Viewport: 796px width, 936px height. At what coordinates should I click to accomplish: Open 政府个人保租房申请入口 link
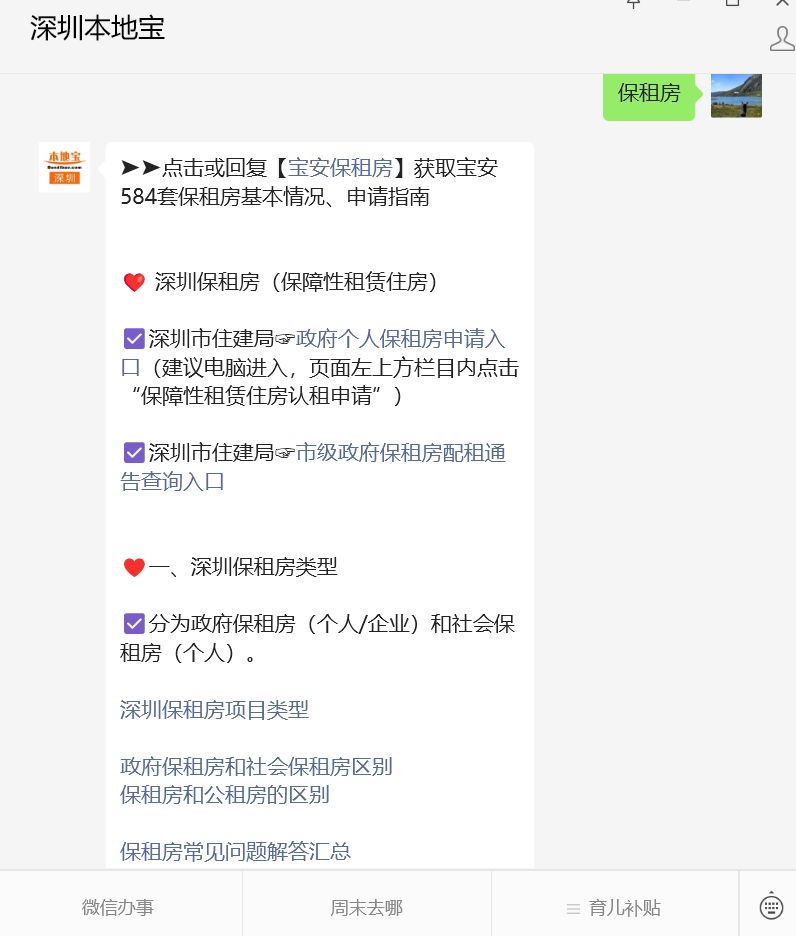tap(400, 339)
